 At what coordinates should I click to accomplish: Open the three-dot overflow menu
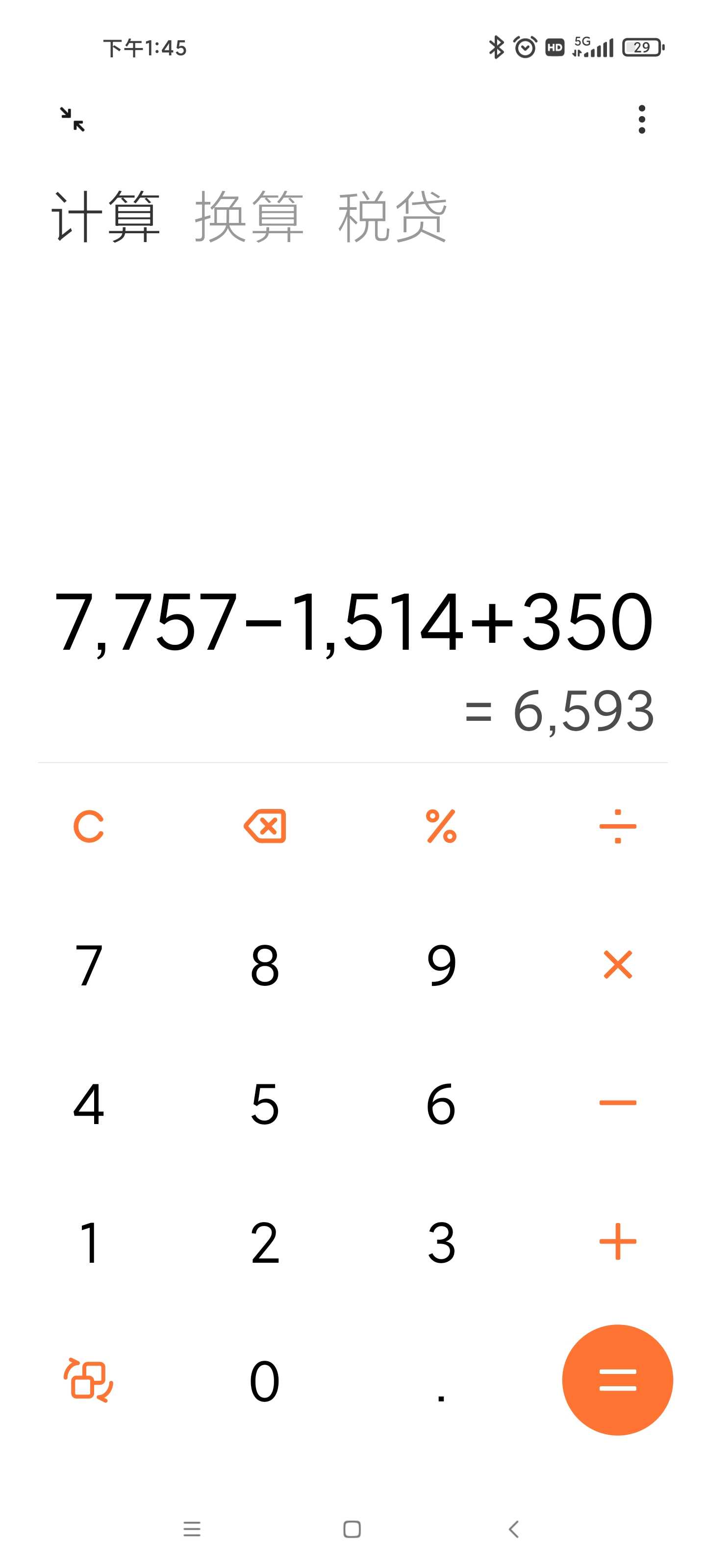coord(641,119)
